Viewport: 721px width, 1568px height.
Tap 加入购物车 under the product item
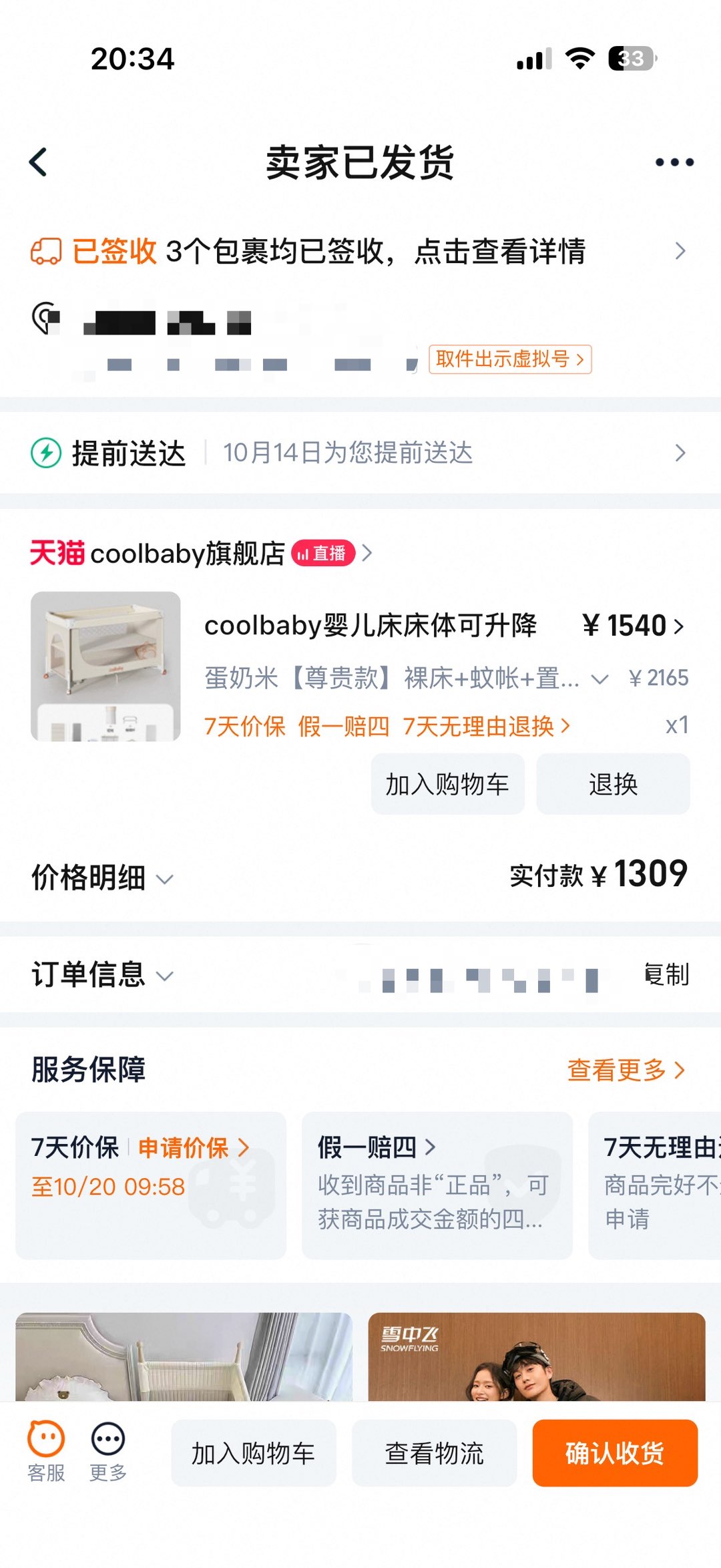[x=447, y=784]
